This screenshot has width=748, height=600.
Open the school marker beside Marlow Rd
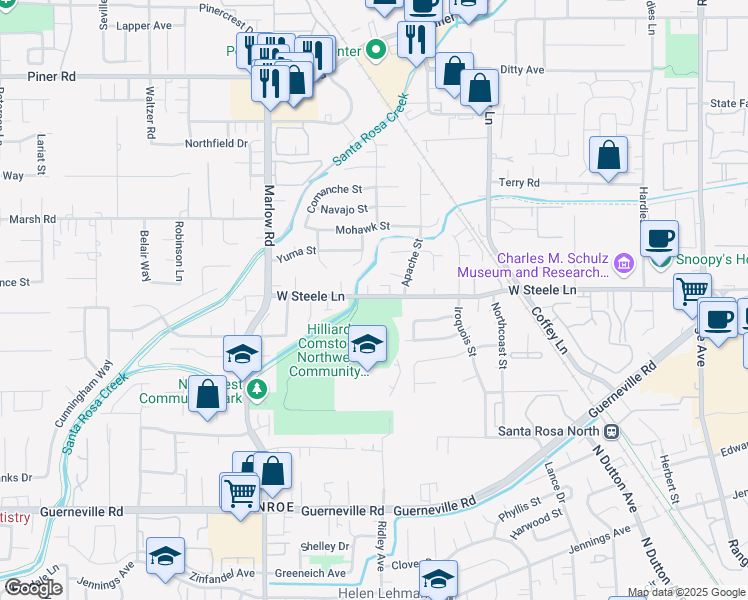[x=241, y=355]
